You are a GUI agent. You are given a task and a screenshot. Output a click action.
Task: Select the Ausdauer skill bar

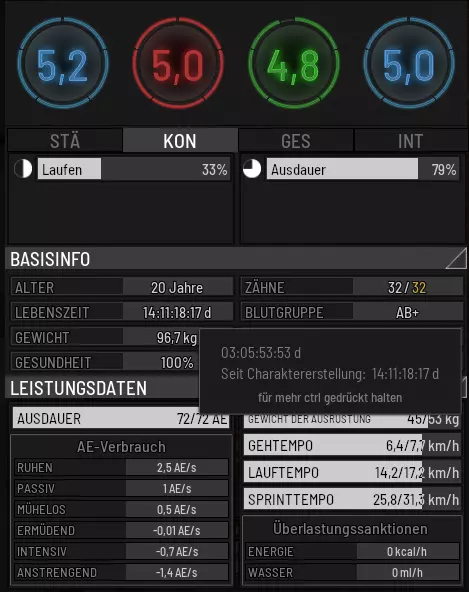tap(363, 169)
